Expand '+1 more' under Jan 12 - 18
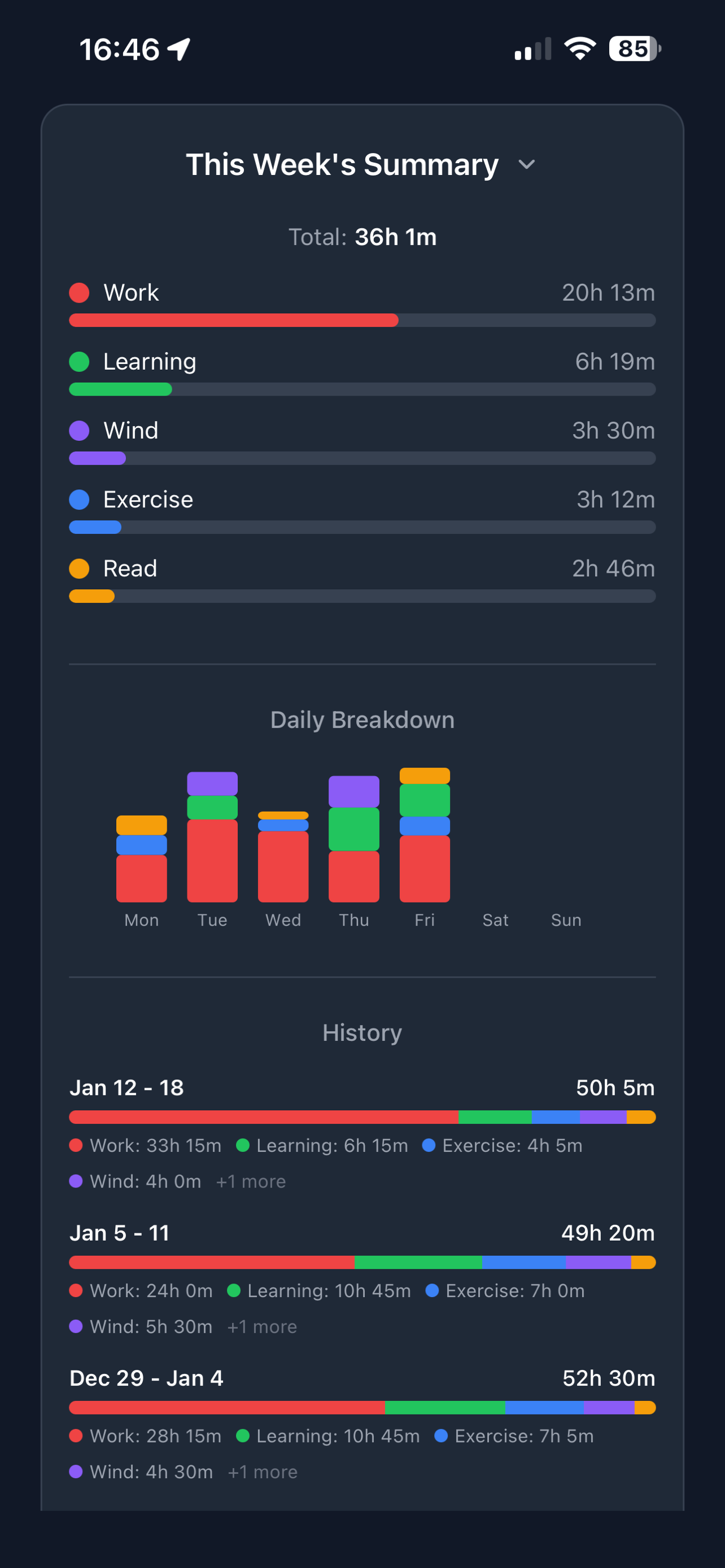The height and width of the screenshot is (1568, 725). click(251, 1181)
